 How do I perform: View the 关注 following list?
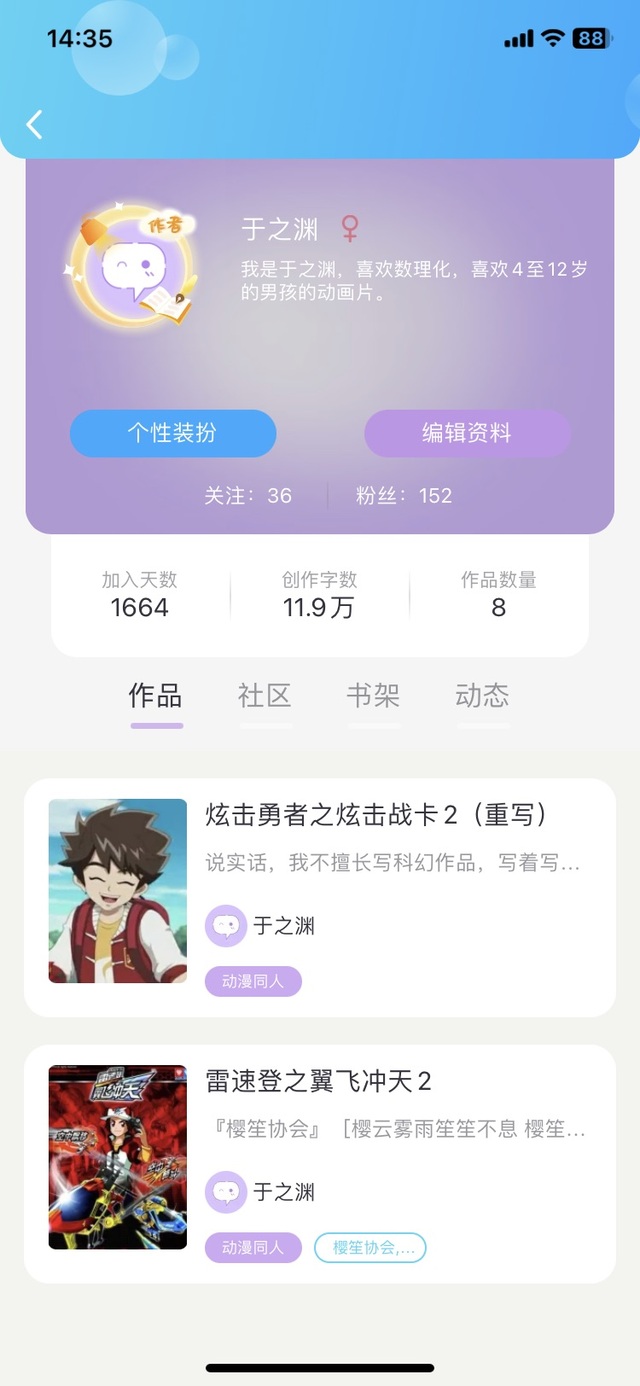(x=248, y=495)
